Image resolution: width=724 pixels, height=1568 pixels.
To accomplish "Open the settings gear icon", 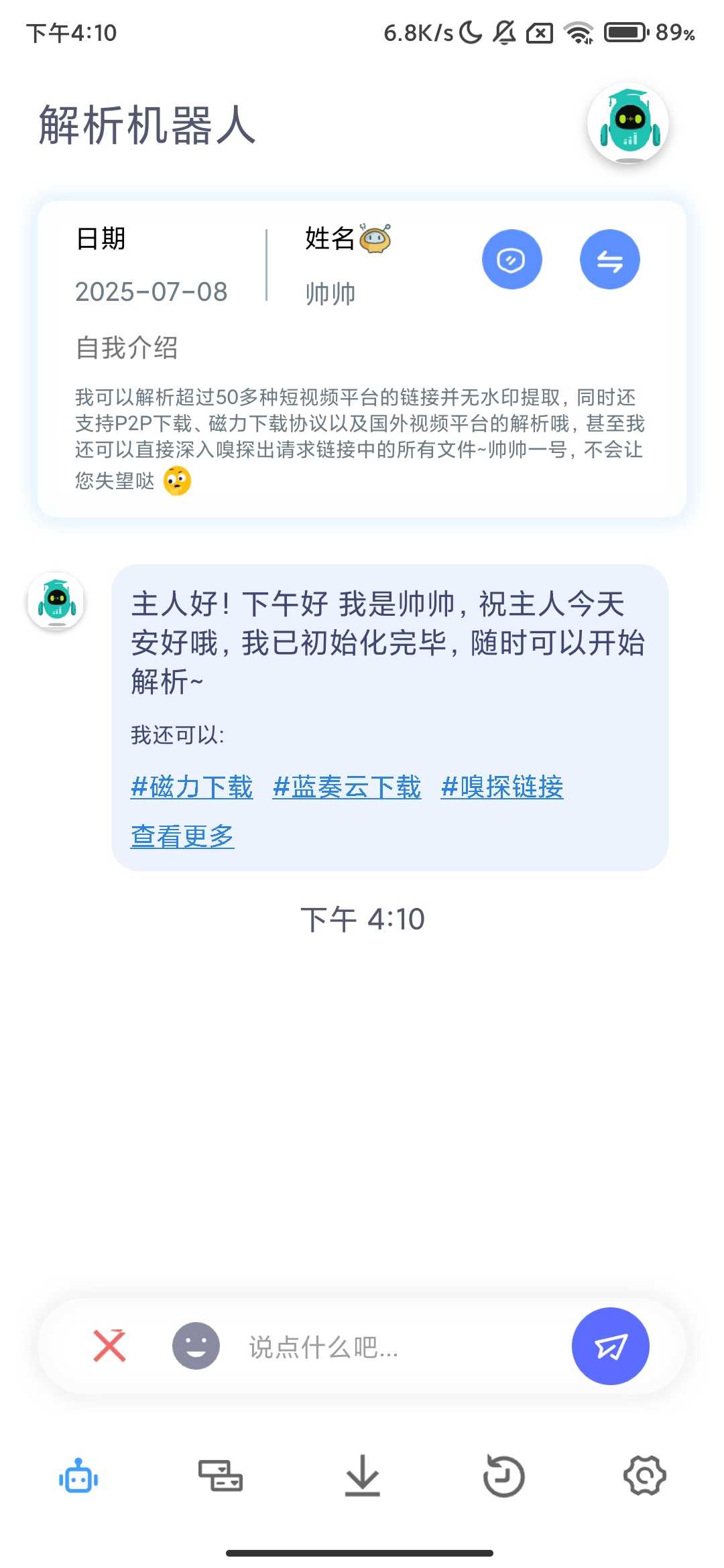I will (x=644, y=1482).
